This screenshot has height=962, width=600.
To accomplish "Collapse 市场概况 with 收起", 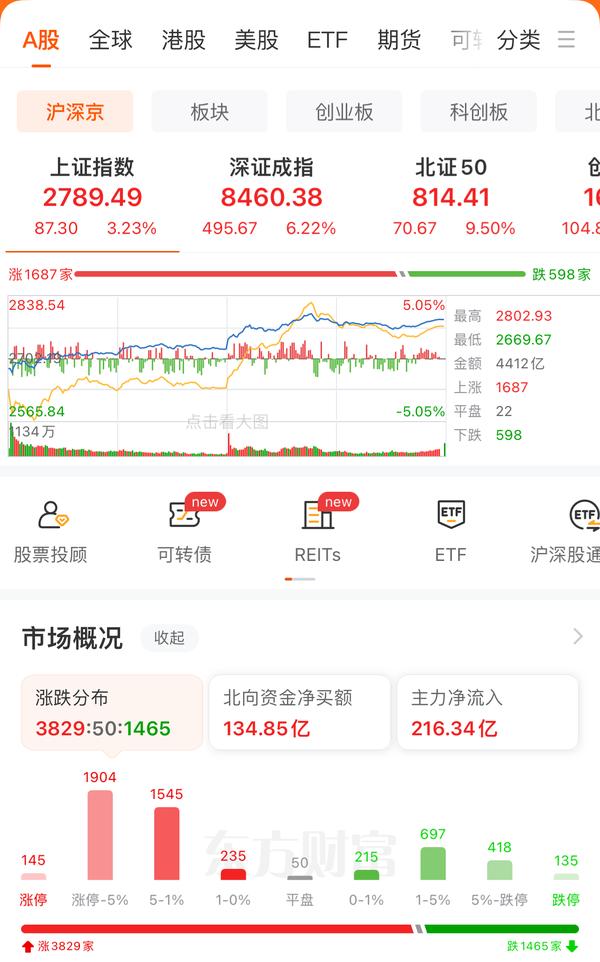I will point(169,638).
